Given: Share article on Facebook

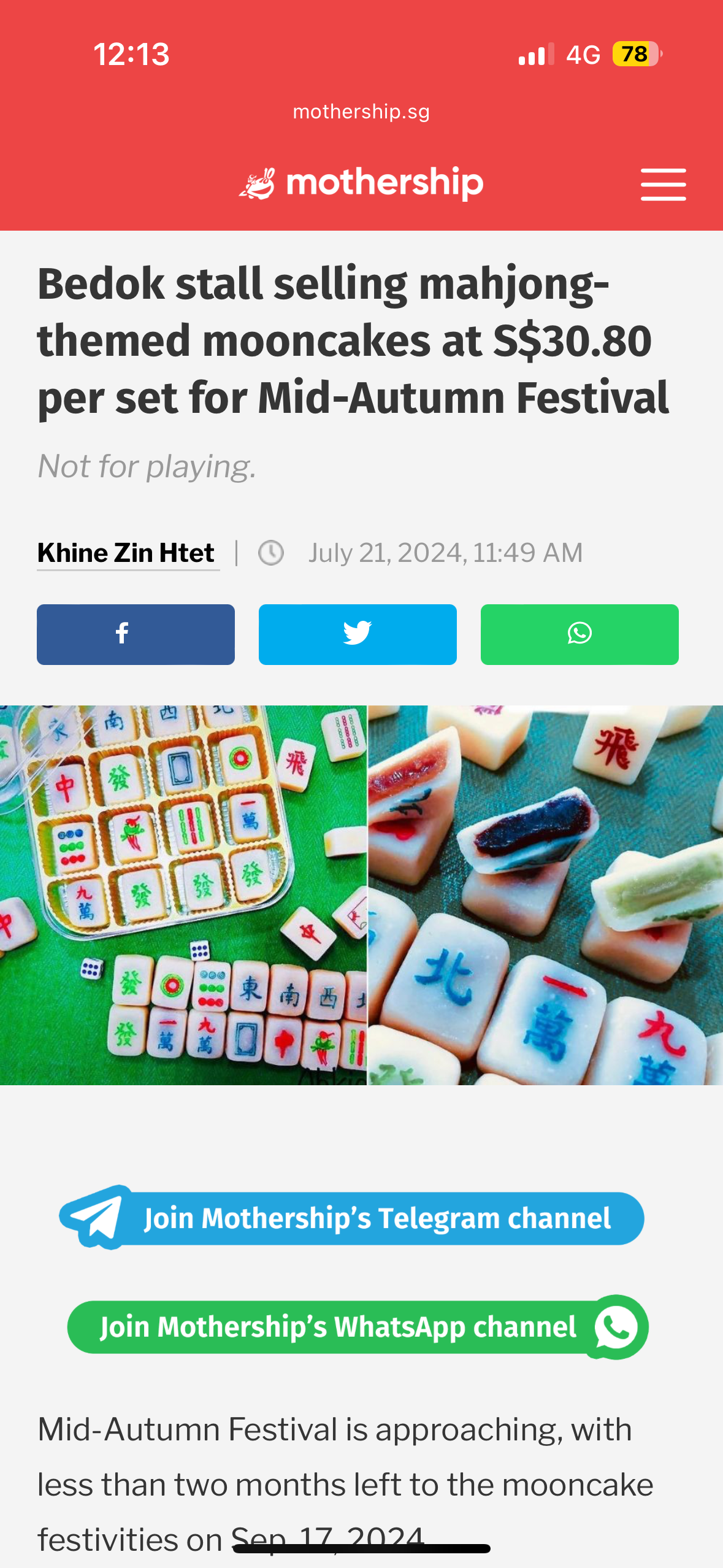Looking at the screenshot, I should click(136, 634).
